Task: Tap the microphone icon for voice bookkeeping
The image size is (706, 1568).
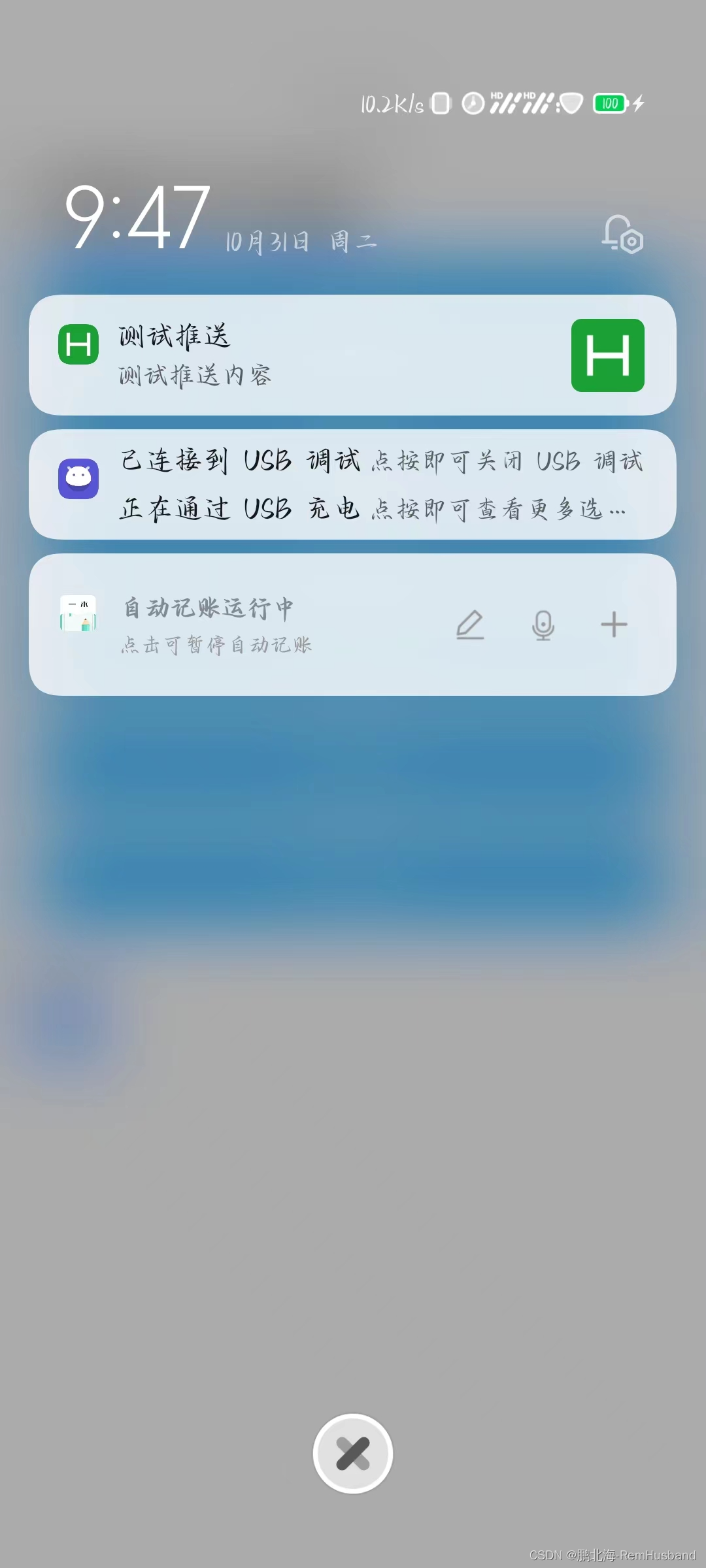Action: coord(543,625)
